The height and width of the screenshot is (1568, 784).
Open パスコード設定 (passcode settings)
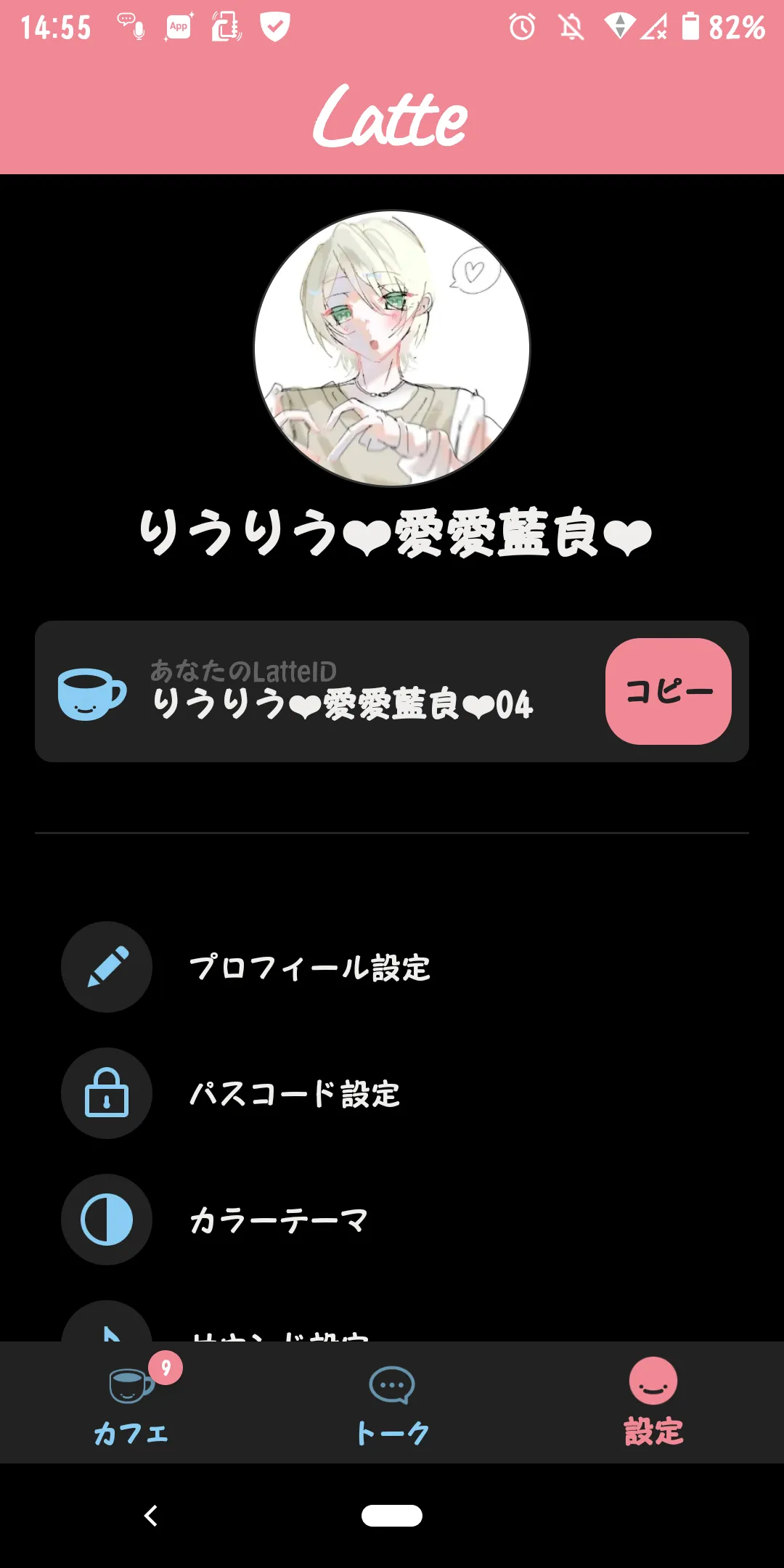point(392,1093)
